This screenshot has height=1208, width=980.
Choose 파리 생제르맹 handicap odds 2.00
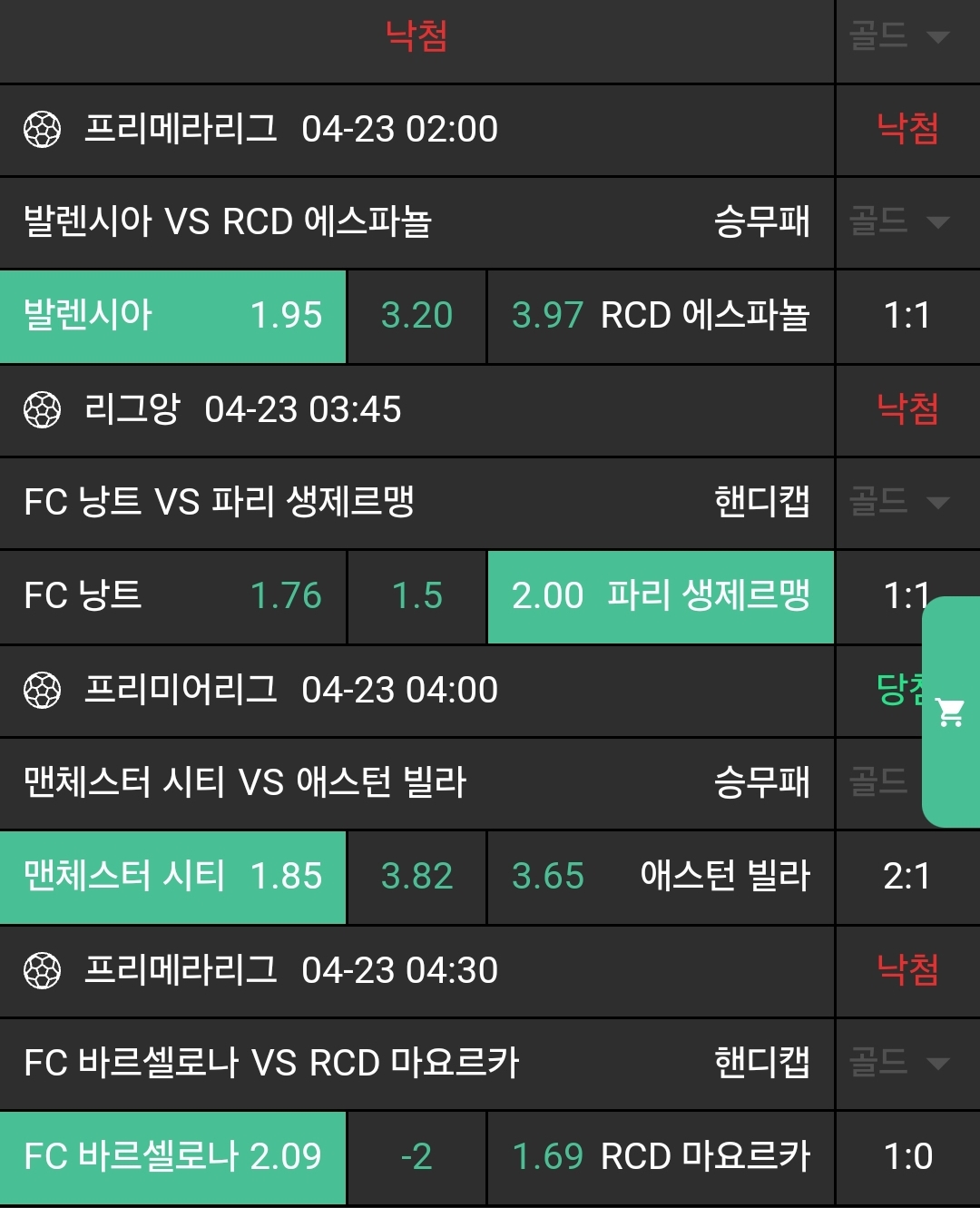click(x=660, y=596)
